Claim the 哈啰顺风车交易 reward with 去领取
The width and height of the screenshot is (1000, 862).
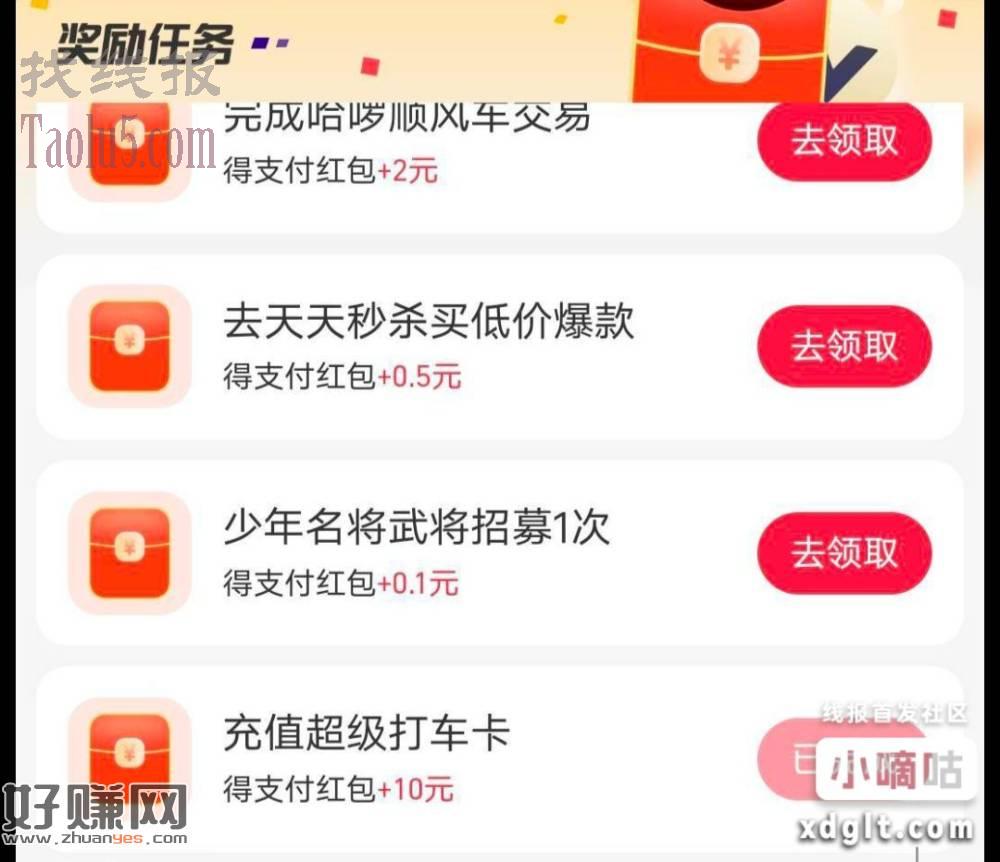[x=844, y=141]
